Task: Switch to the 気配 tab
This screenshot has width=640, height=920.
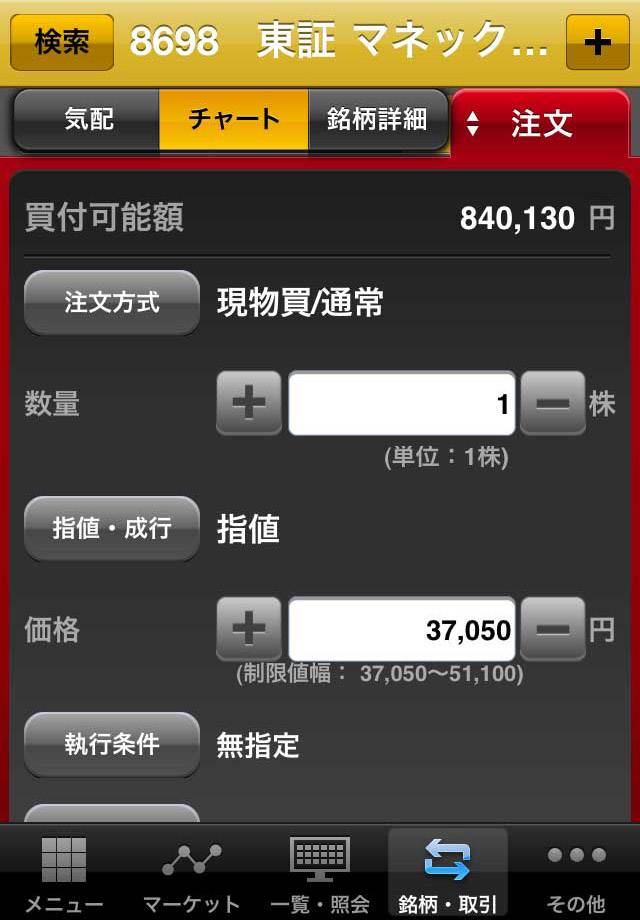Action: point(88,120)
